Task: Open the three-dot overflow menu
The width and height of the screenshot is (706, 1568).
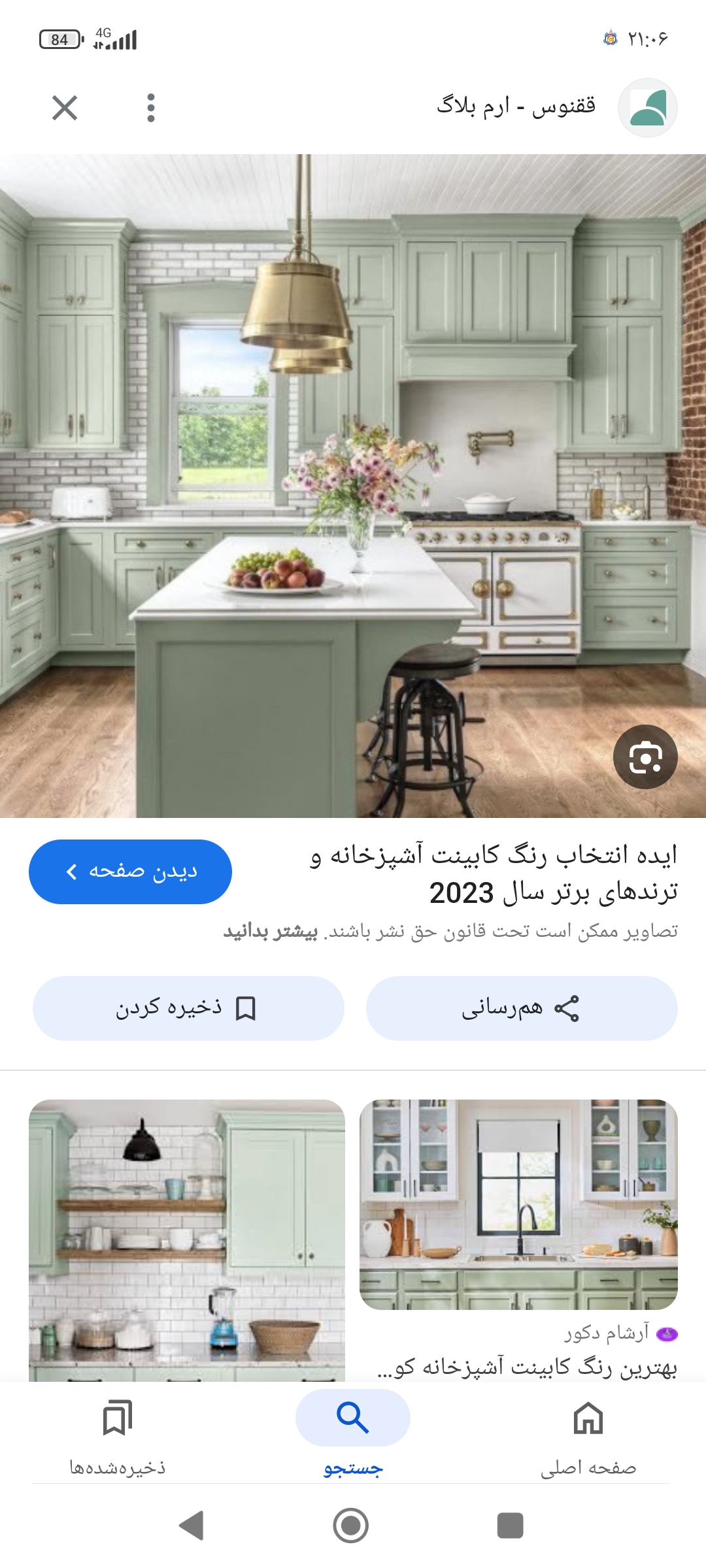Action: point(151,108)
